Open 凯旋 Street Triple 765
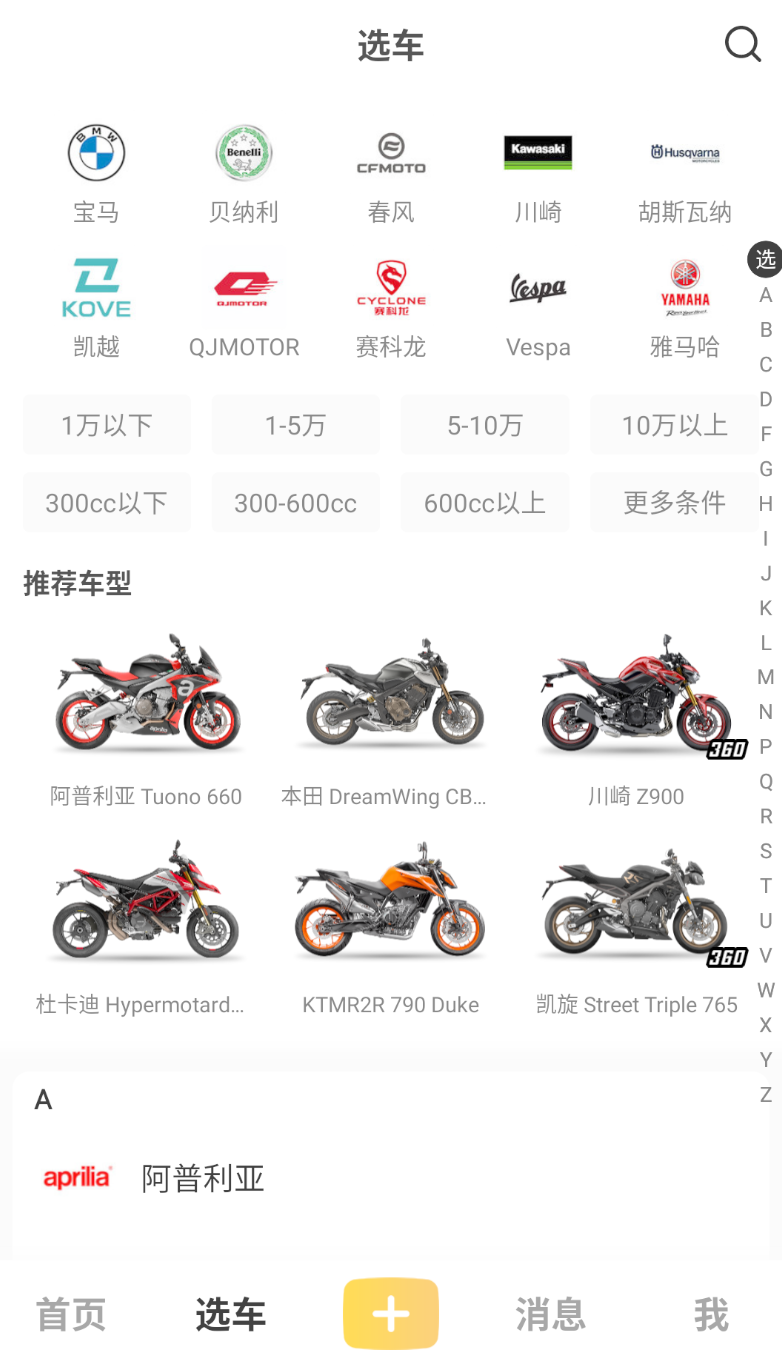Viewport: 782px width, 1357px height. (x=636, y=927)
